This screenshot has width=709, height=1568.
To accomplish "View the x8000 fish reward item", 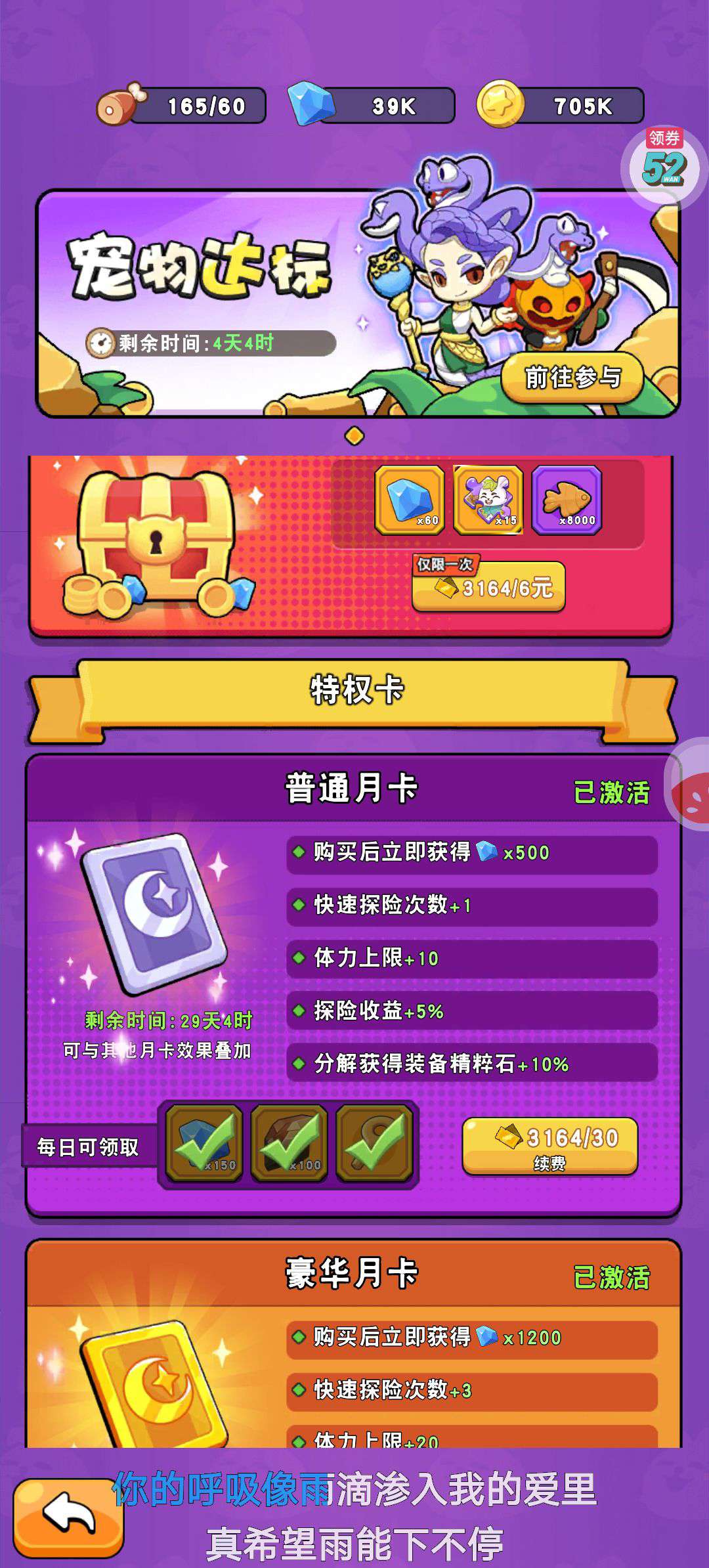I will point(567,500).
